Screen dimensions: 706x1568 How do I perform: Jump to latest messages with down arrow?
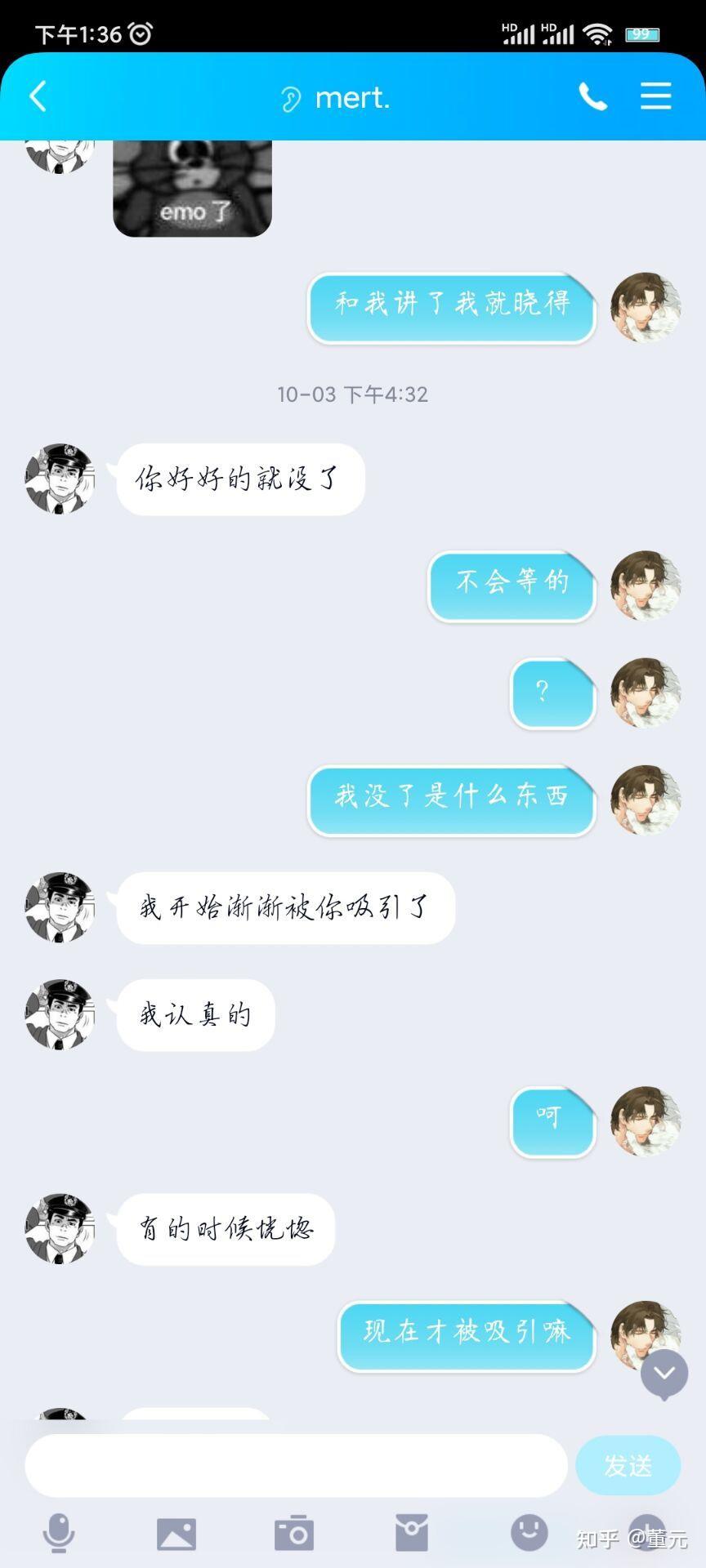coord(664,1374)
